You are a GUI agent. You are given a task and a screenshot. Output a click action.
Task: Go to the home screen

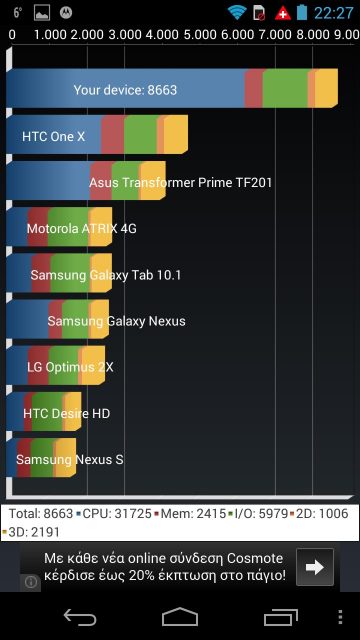point(180,617)
